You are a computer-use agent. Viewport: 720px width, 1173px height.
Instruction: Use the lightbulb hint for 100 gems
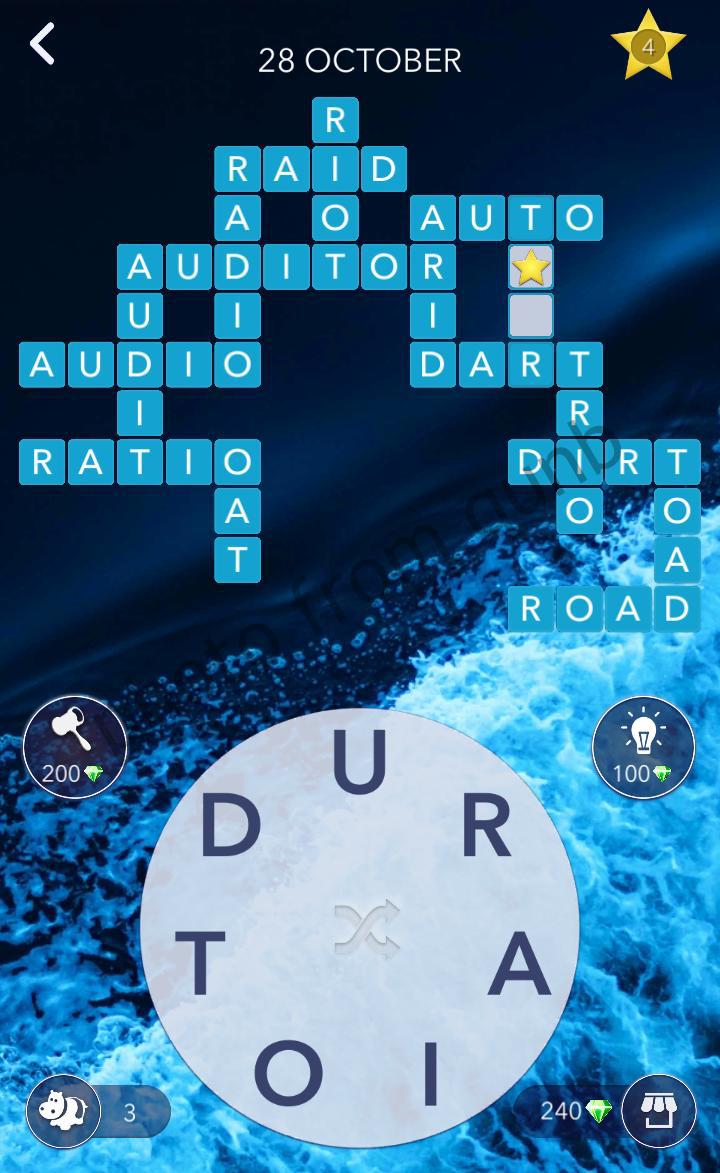[643, 747]
